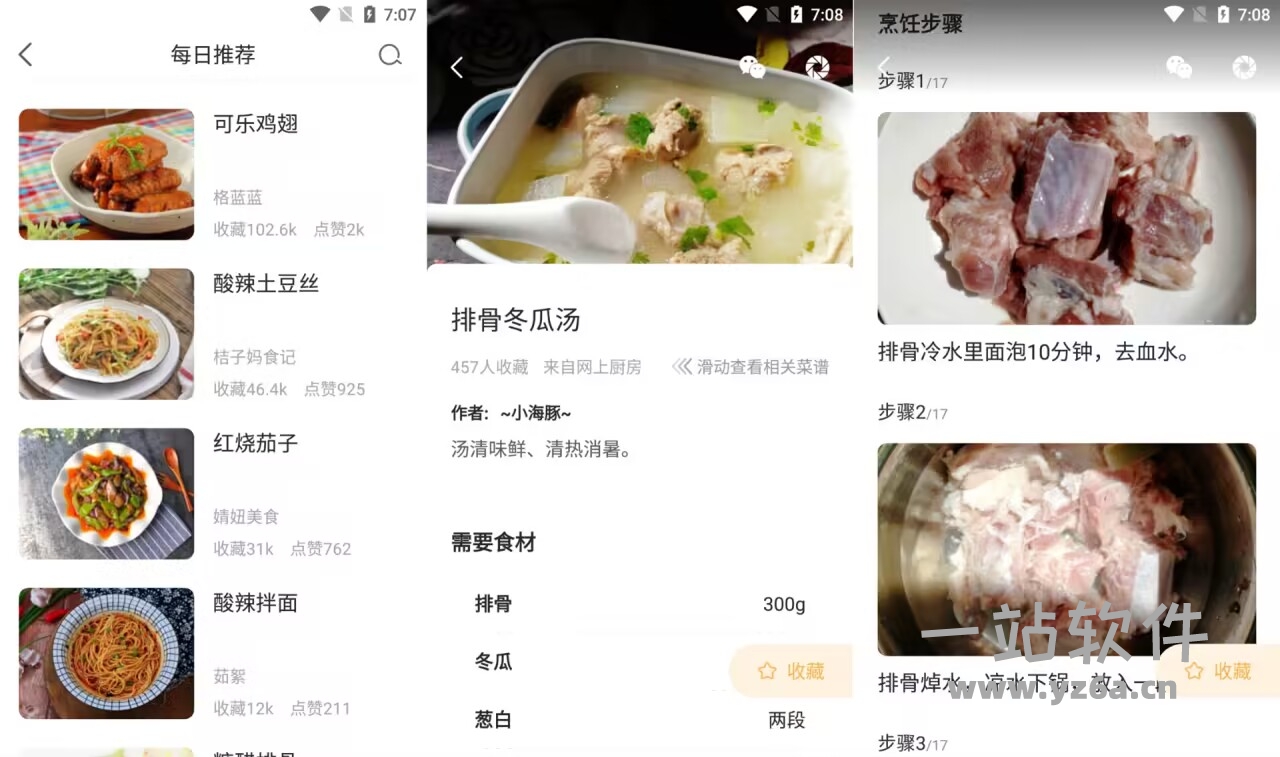This screenshot has width=1280, height=757.
Task: Enlarge the 步骤2 blanching photo
Action: click(x=1066, y=548)
